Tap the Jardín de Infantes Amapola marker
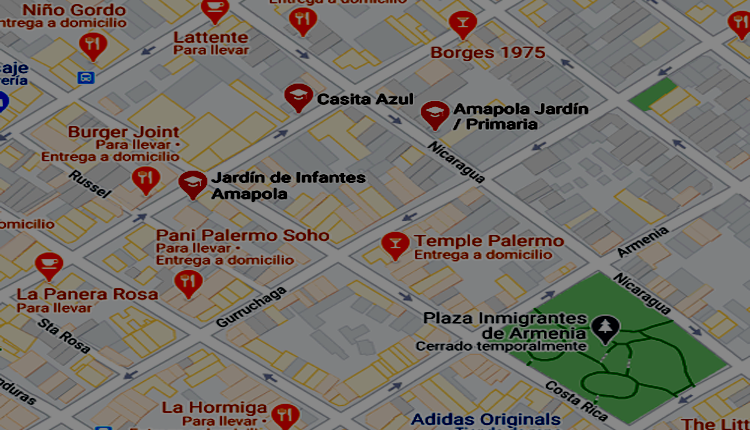The height and width of the screenshot is (430, 750). (x=192, y=184)
